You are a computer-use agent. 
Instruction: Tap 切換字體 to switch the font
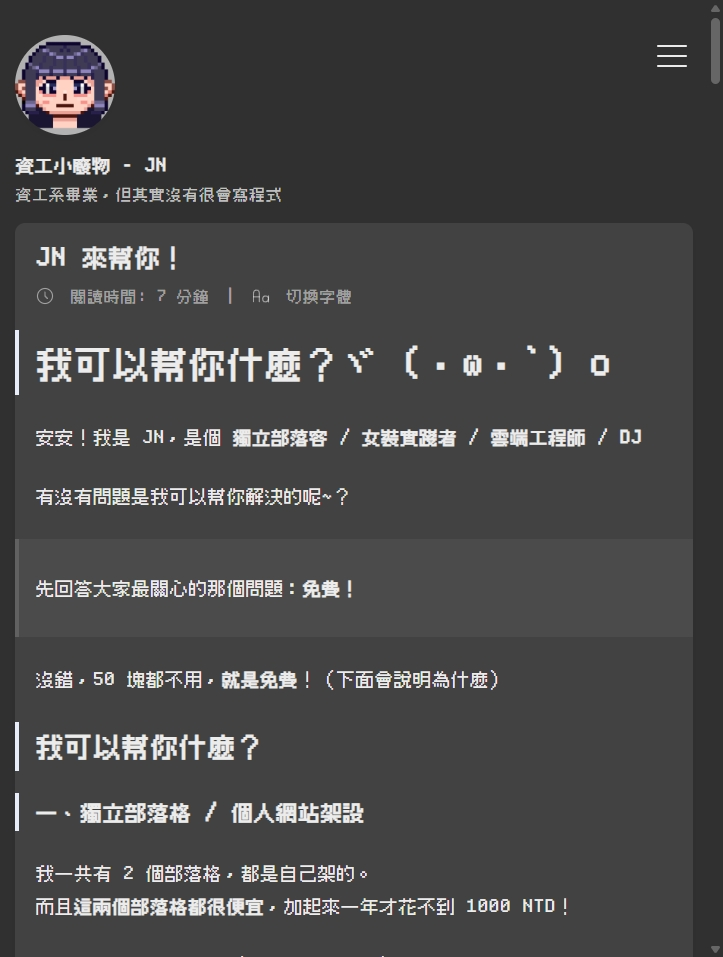tap(316, 297)
